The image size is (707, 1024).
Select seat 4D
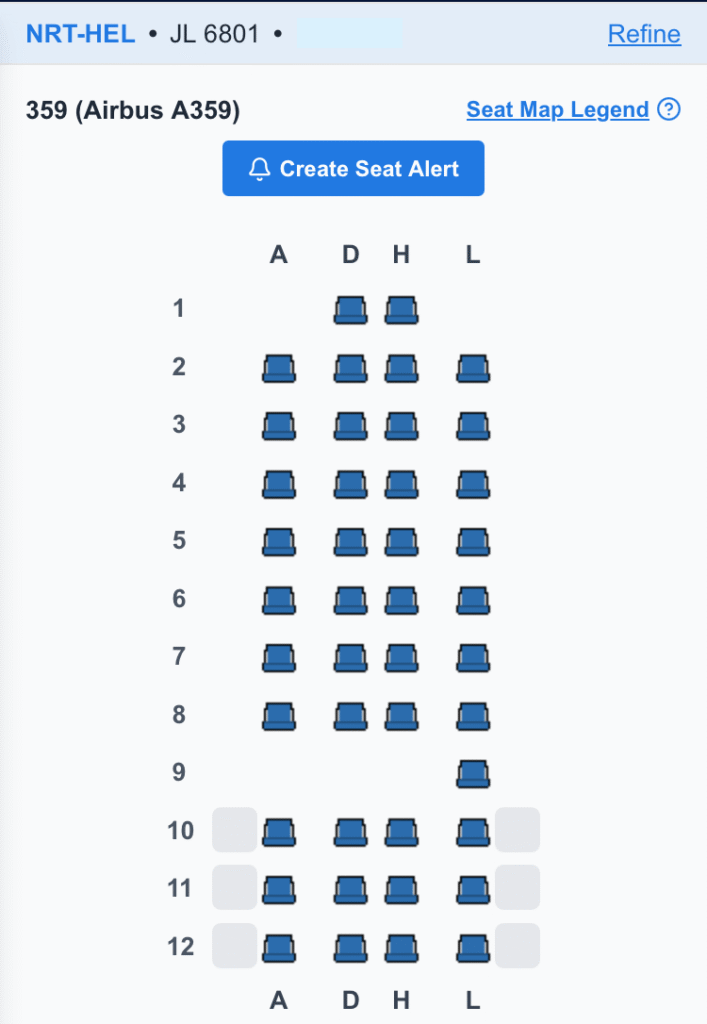[350, 485]
